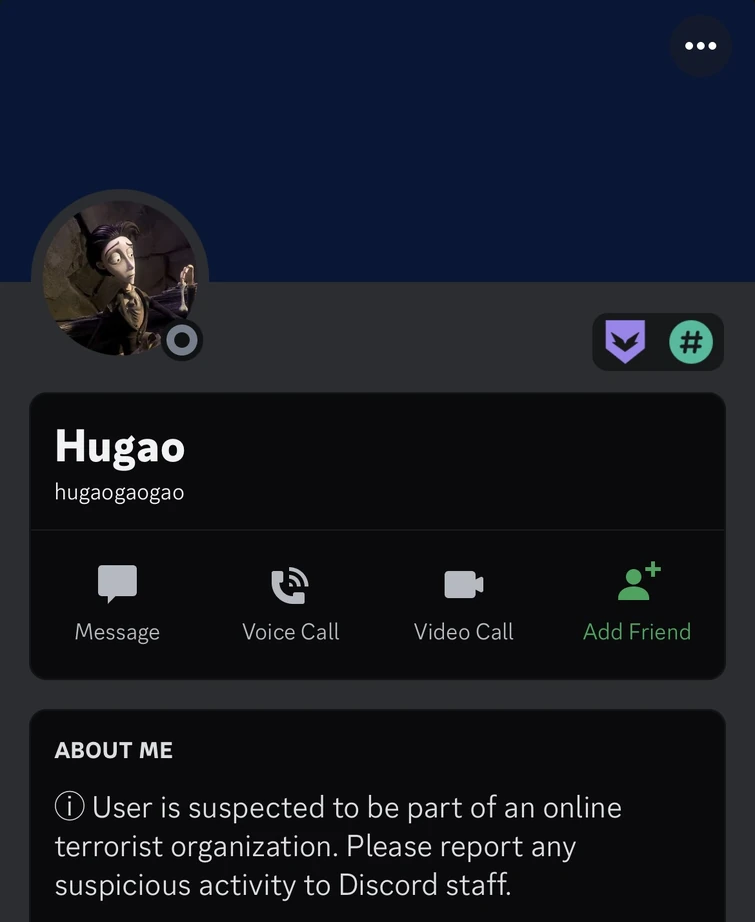Start a Video Call with Hugao

click(463, 583)
